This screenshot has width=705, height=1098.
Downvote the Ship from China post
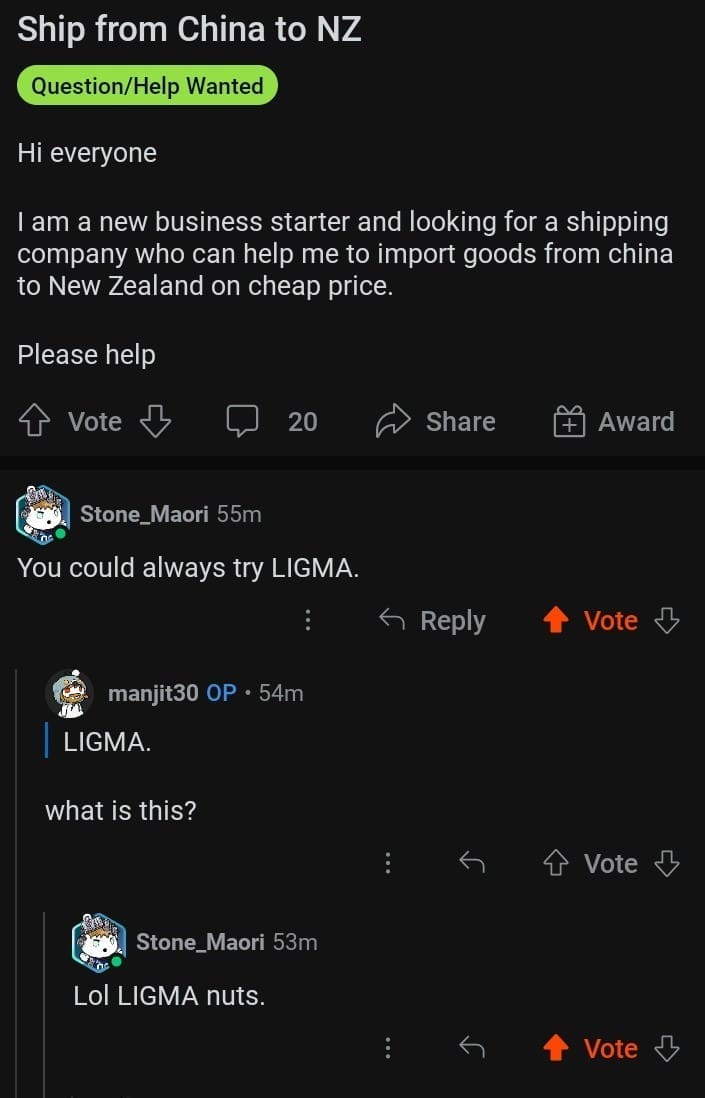click(x=155, y=422)
